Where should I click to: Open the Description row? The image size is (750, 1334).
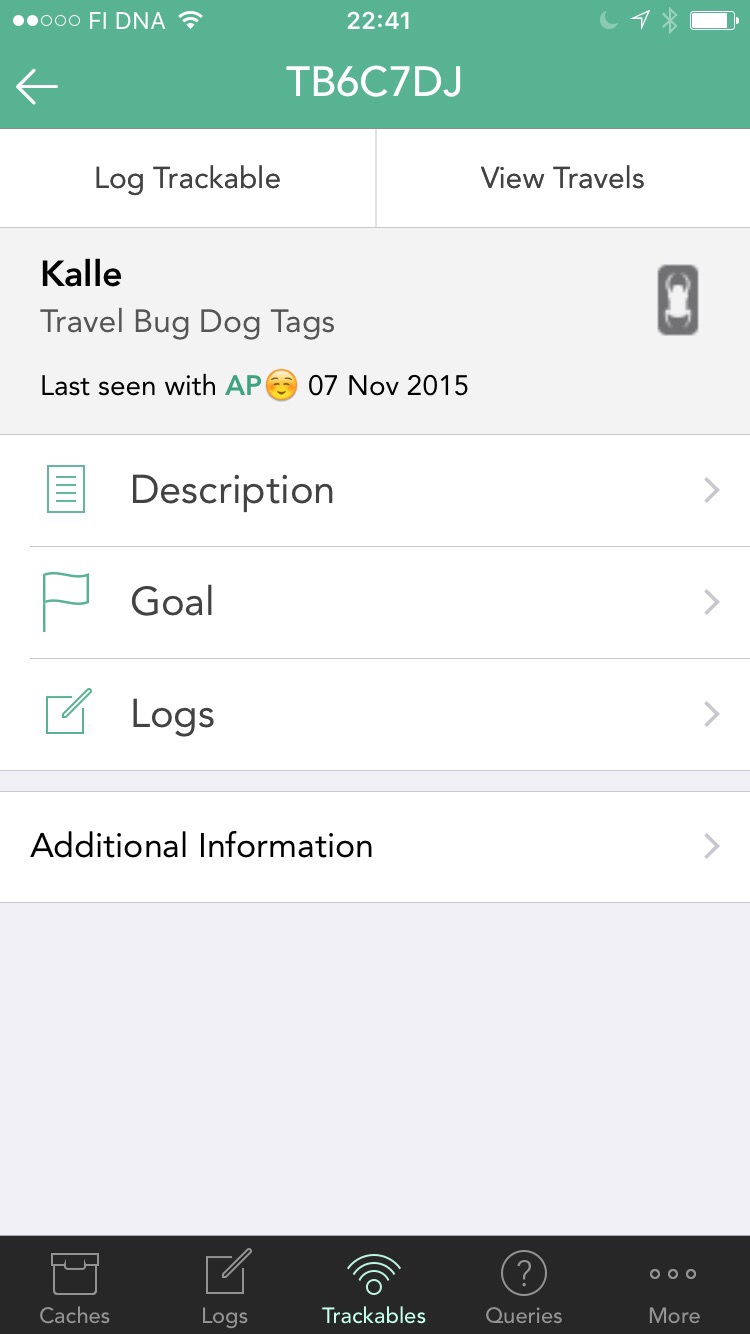375,491
